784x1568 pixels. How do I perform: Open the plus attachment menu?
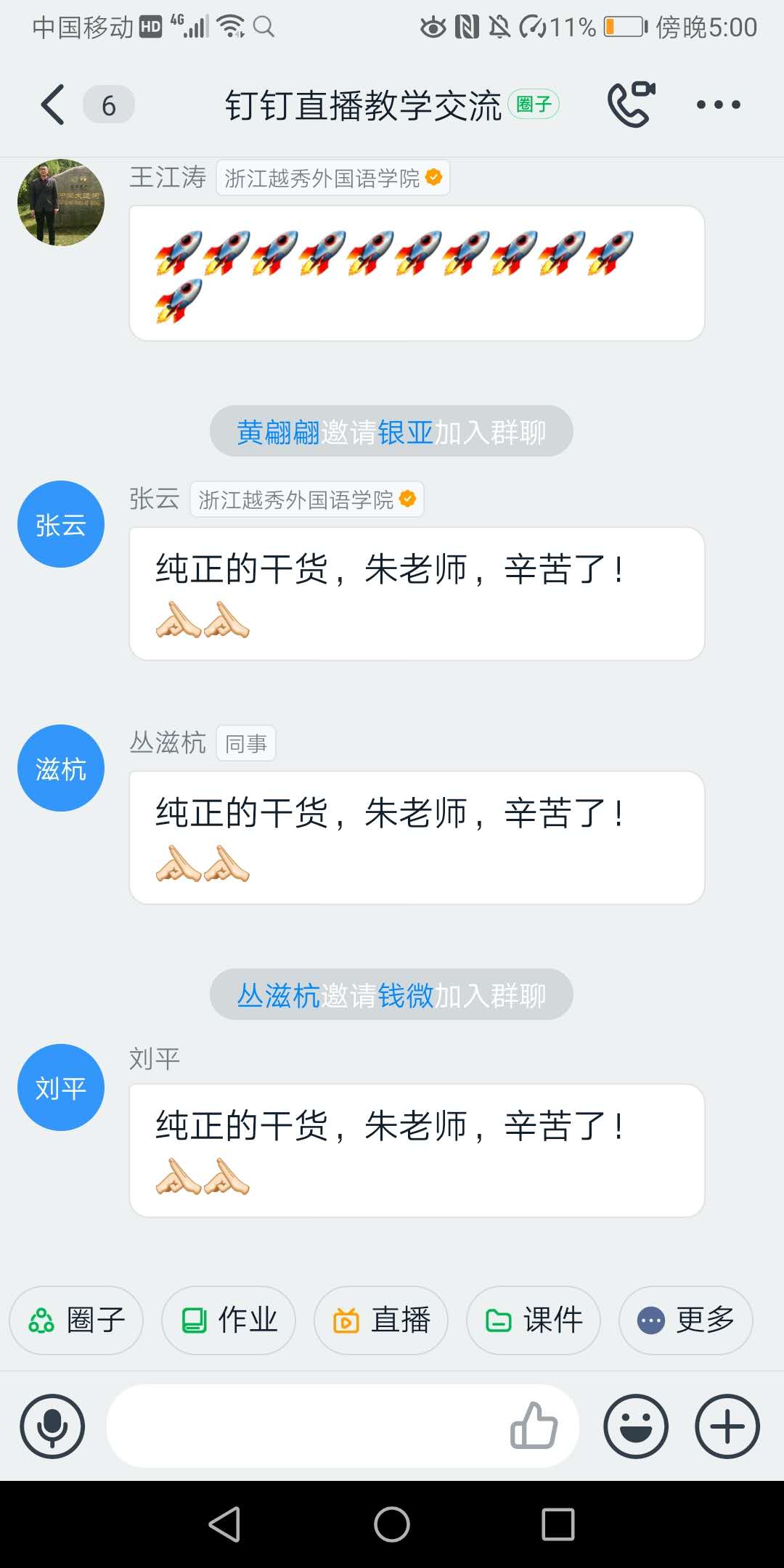[727, 1426]
